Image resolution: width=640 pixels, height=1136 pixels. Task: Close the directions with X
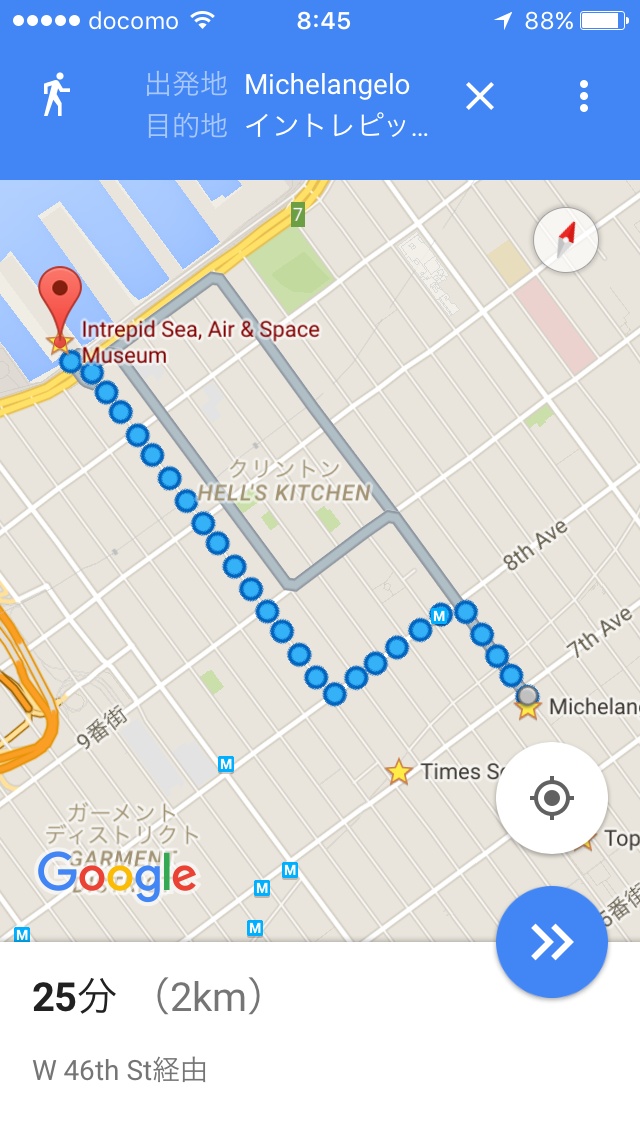point(480,97)
